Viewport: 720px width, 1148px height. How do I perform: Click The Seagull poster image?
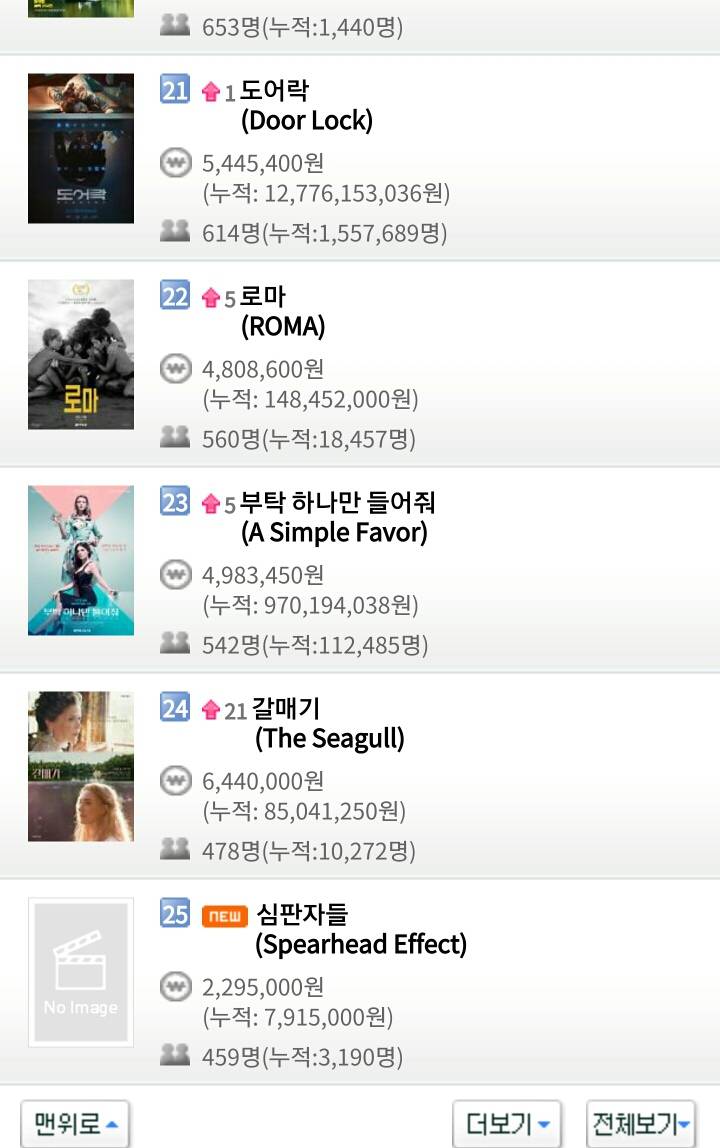pyautogui.click(x=80, y=765)
